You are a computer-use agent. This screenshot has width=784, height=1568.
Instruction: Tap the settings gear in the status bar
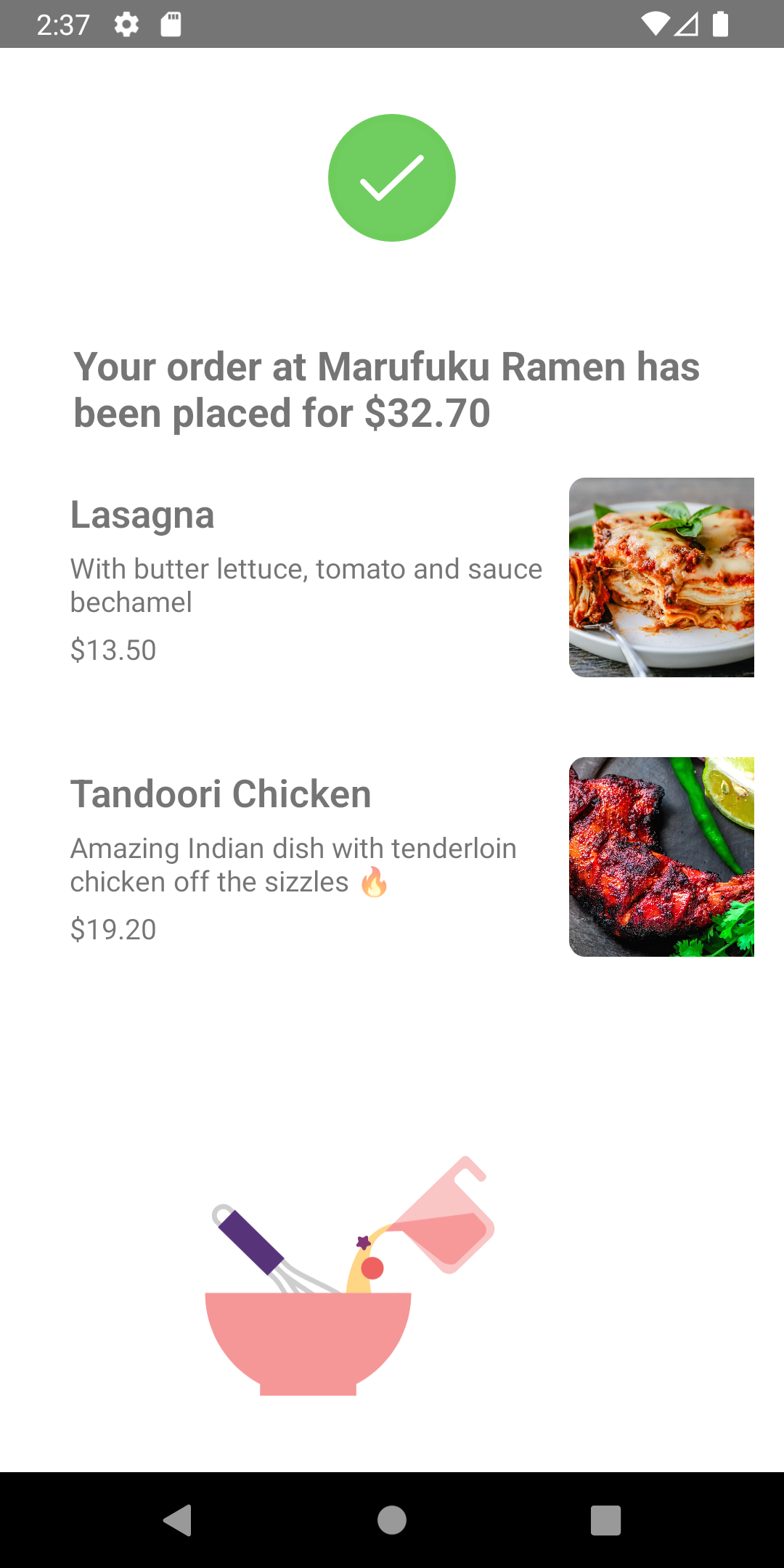pos(125,24)
